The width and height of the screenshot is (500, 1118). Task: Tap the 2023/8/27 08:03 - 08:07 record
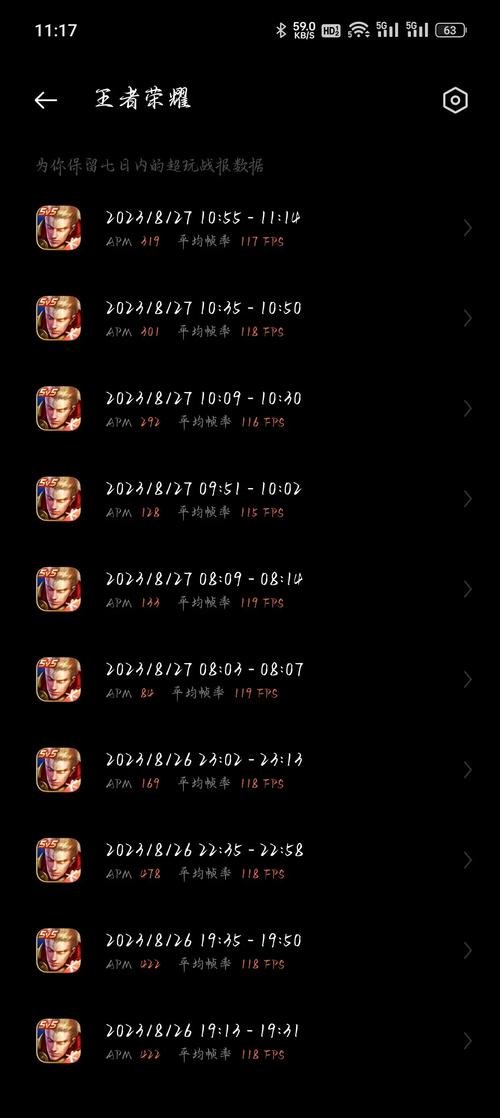pos(250,679)
